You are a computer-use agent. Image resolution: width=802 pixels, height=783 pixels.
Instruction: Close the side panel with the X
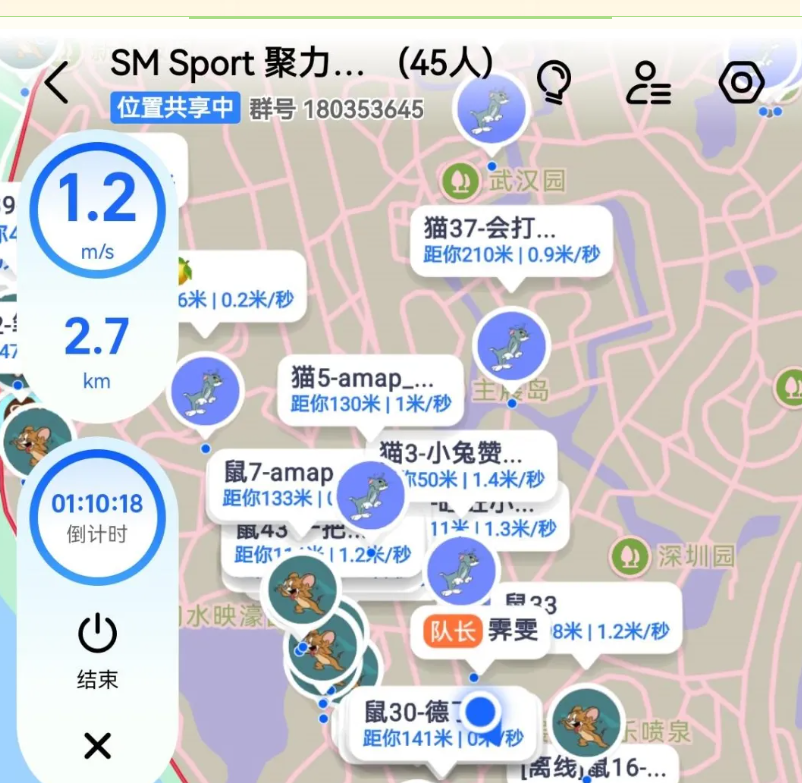[x=97, y=746]
